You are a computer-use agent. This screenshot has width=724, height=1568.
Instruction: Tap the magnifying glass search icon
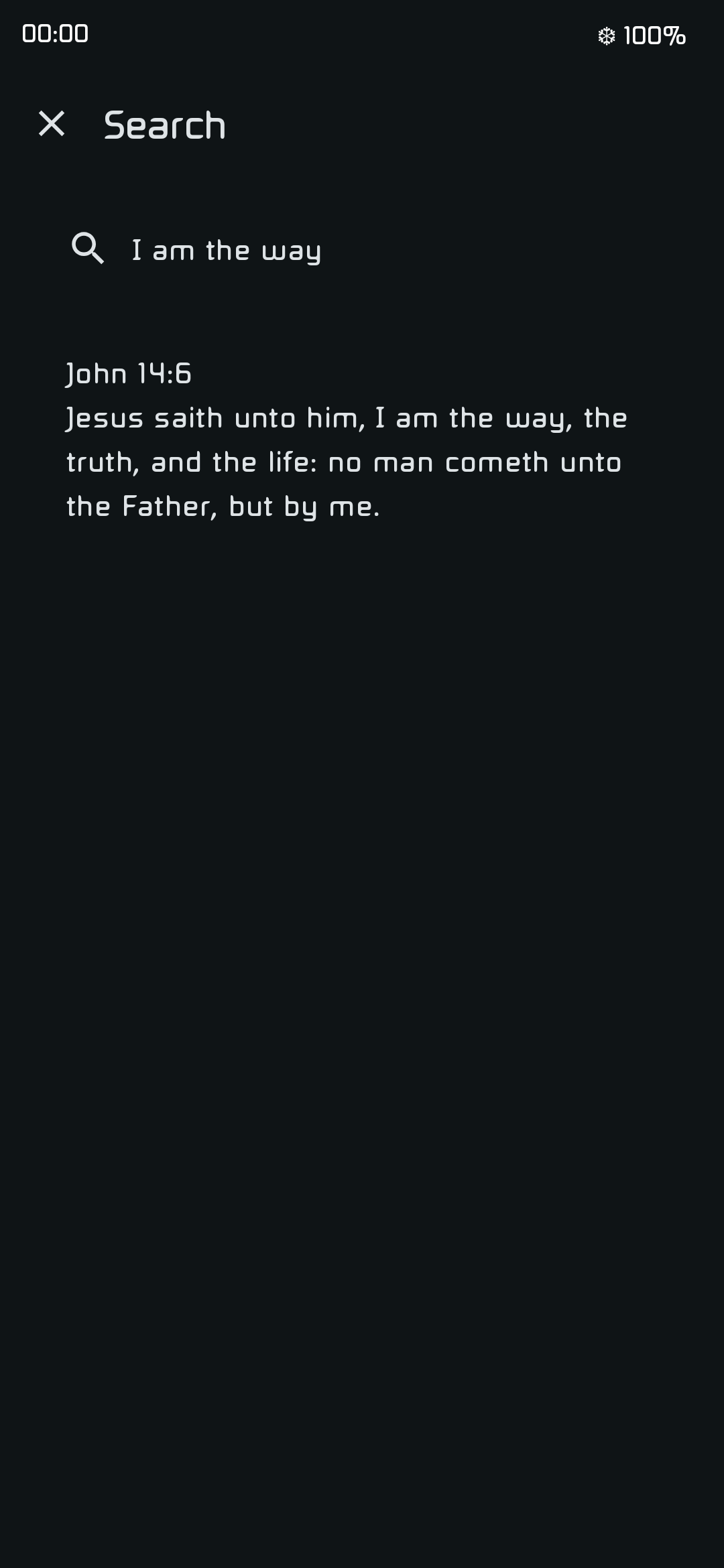click(88, 249)
